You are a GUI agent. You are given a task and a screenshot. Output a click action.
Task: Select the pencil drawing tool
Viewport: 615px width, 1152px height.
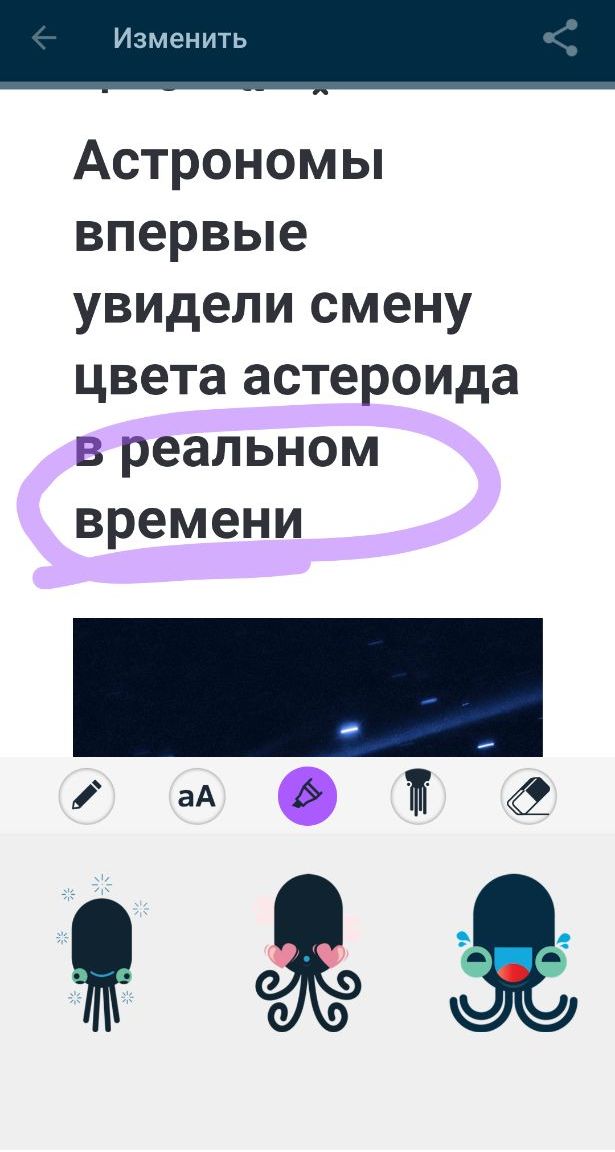pos(87,796)
